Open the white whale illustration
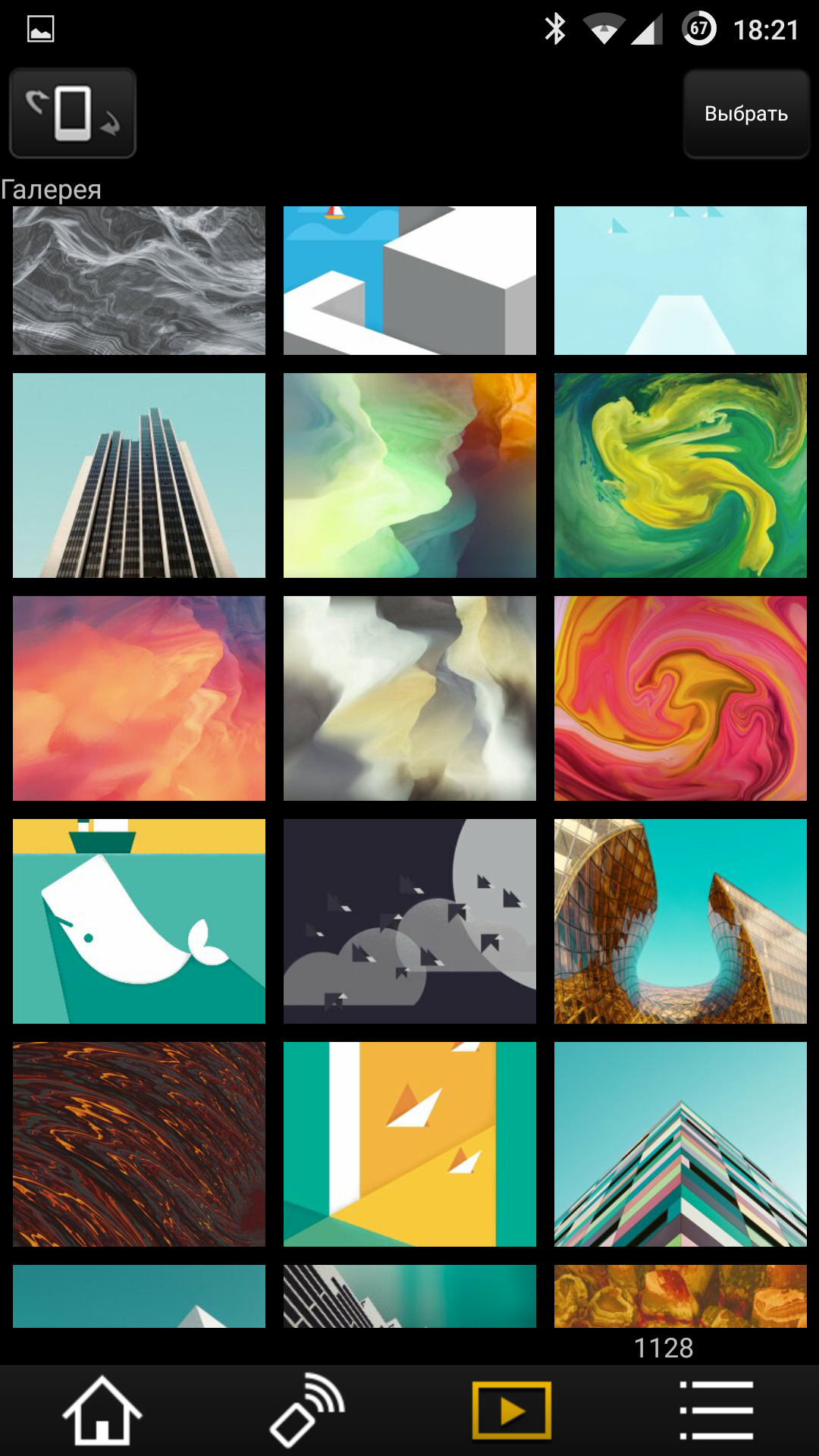Viewport: 819px width, 1456px height. point(139,921)
